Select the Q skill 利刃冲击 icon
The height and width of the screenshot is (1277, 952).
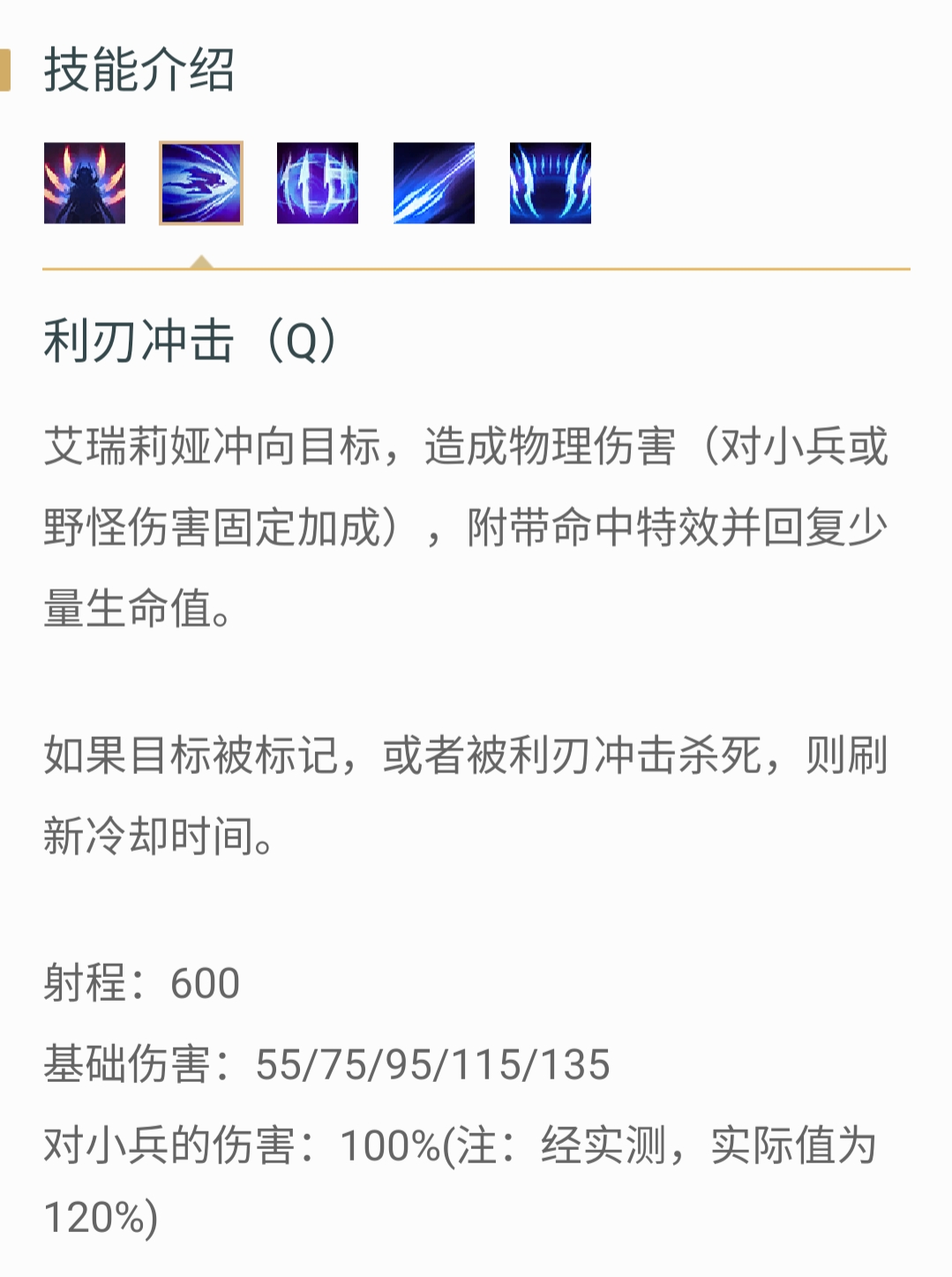tap(201, 183)
